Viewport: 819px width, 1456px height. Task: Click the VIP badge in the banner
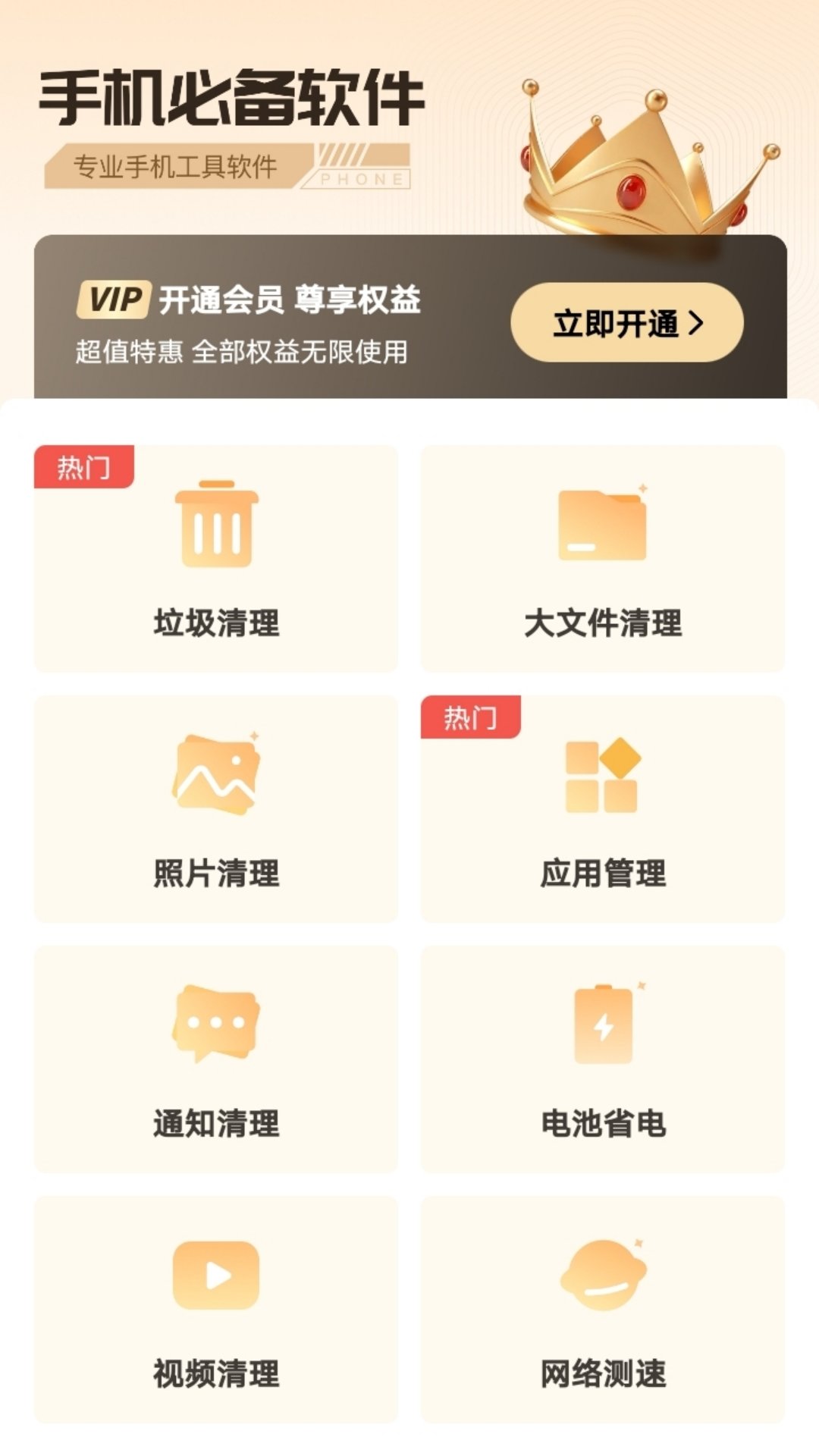click(x=112, y=302)
